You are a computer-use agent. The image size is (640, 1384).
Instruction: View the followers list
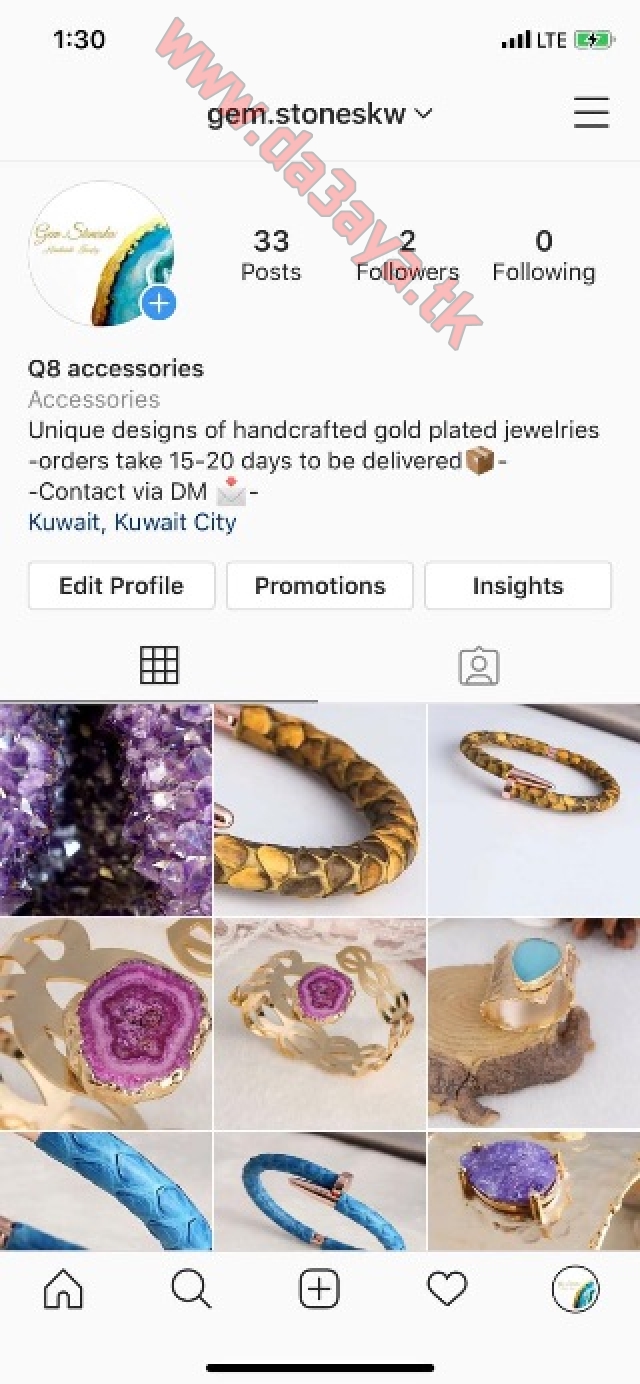(407, 256)
